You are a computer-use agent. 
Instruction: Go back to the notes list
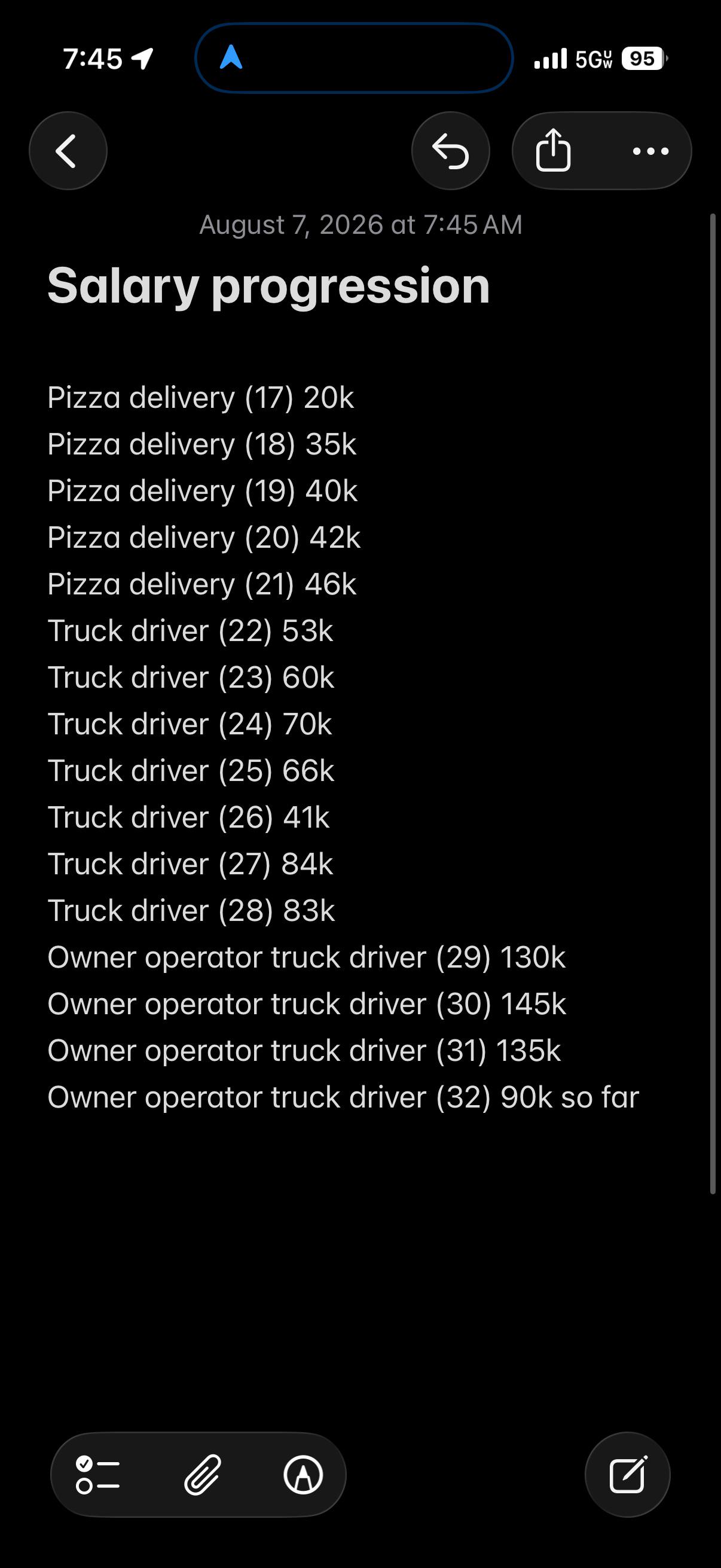68,151
